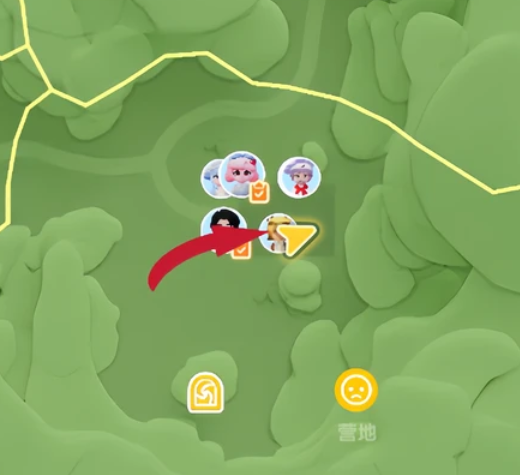Tap the black-haired player avatar
This screenshot has width=520, height=475.
(224, 229)
